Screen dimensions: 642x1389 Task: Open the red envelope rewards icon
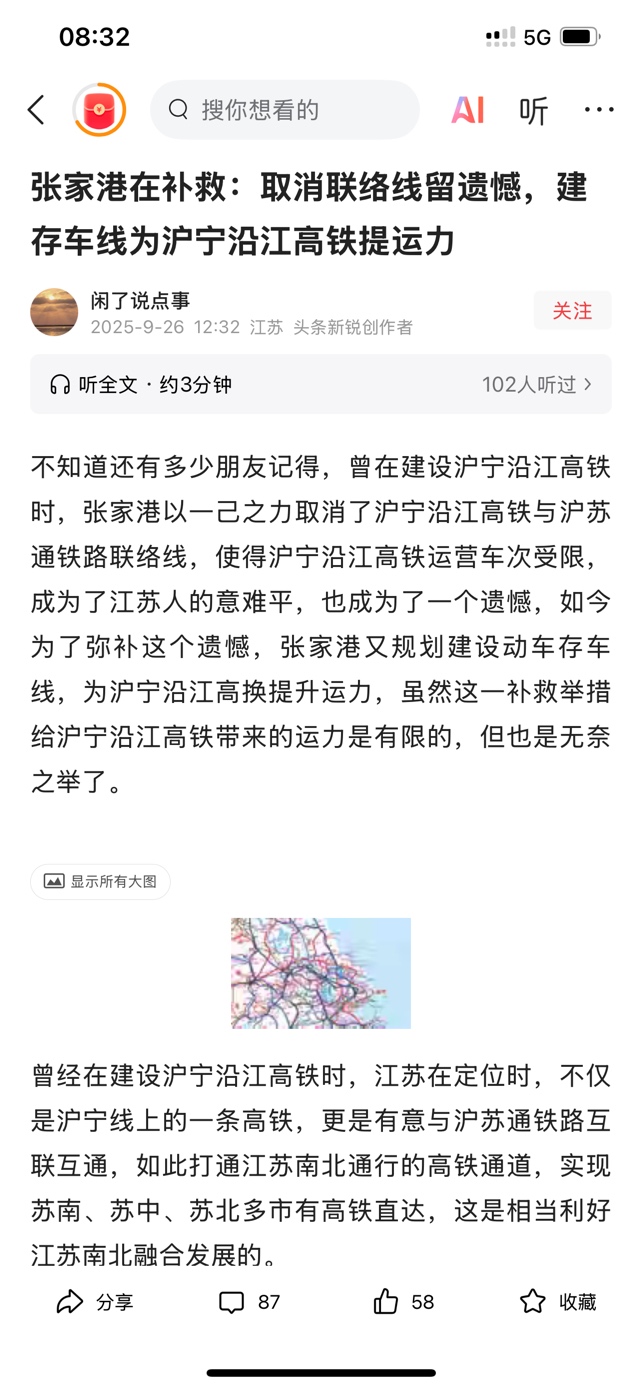pyautogui.click(x=99, y=110)
